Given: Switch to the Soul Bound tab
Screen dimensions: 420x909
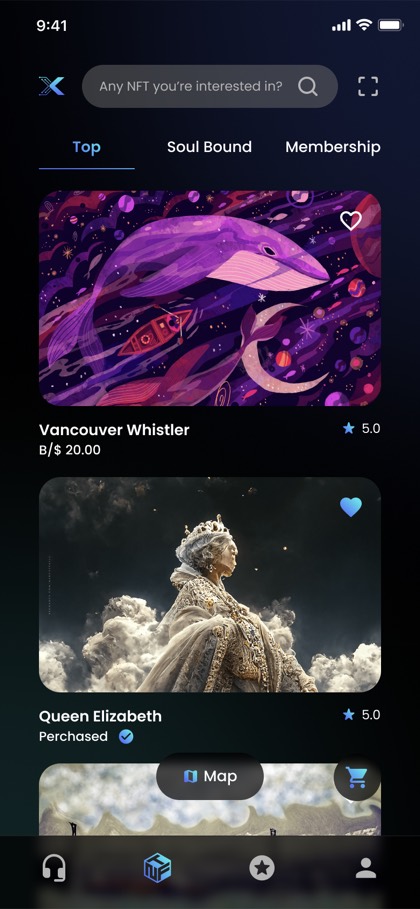Looking at the screenshot, I should [x=209, y=147].
